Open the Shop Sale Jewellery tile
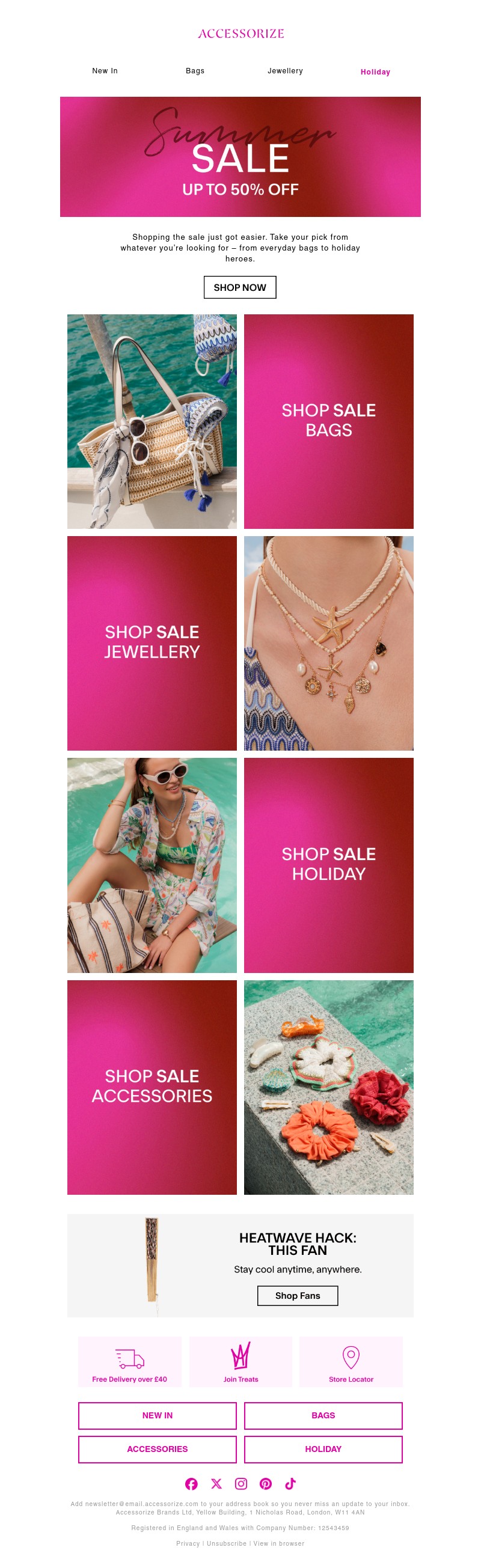 152,643
